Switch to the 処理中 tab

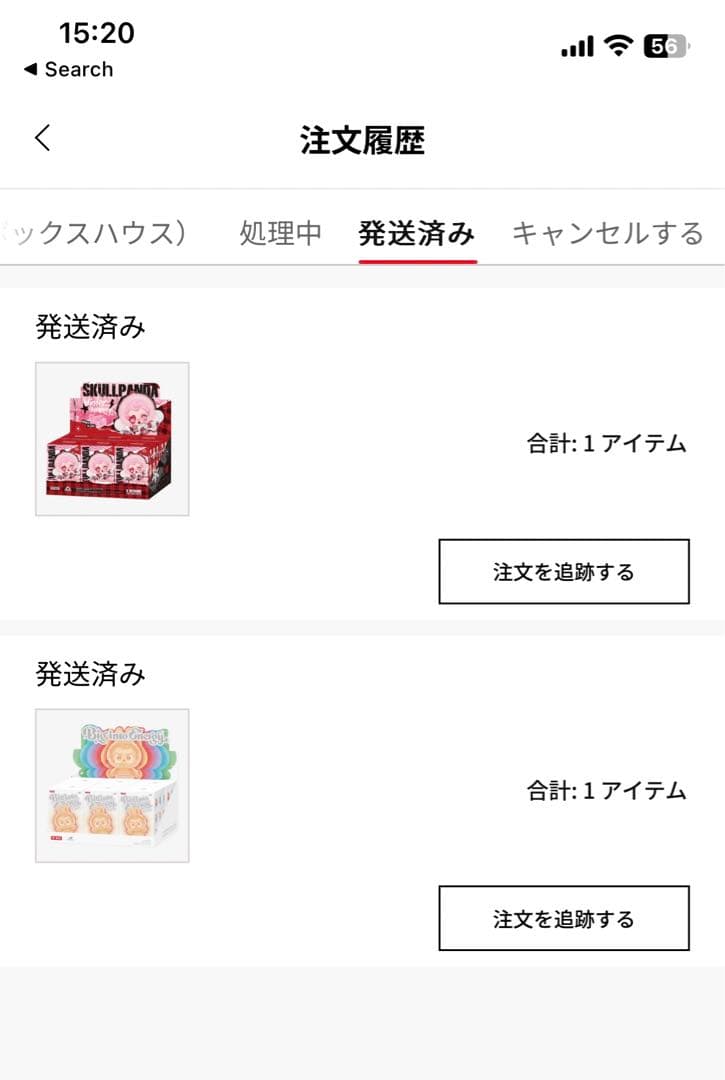tap(280, 232)
